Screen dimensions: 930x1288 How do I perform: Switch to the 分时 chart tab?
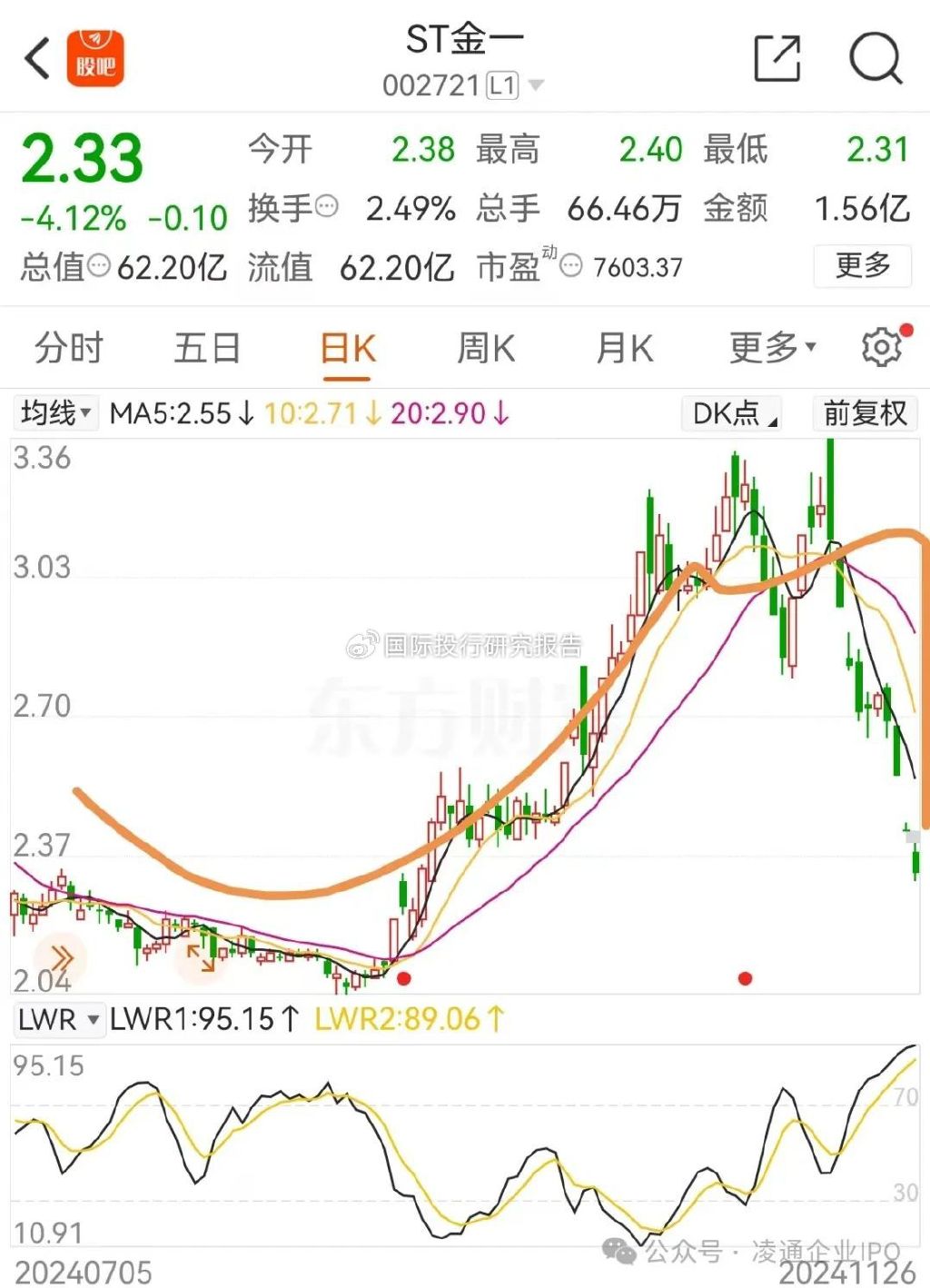pyautogui.click(x=69, y=348)
